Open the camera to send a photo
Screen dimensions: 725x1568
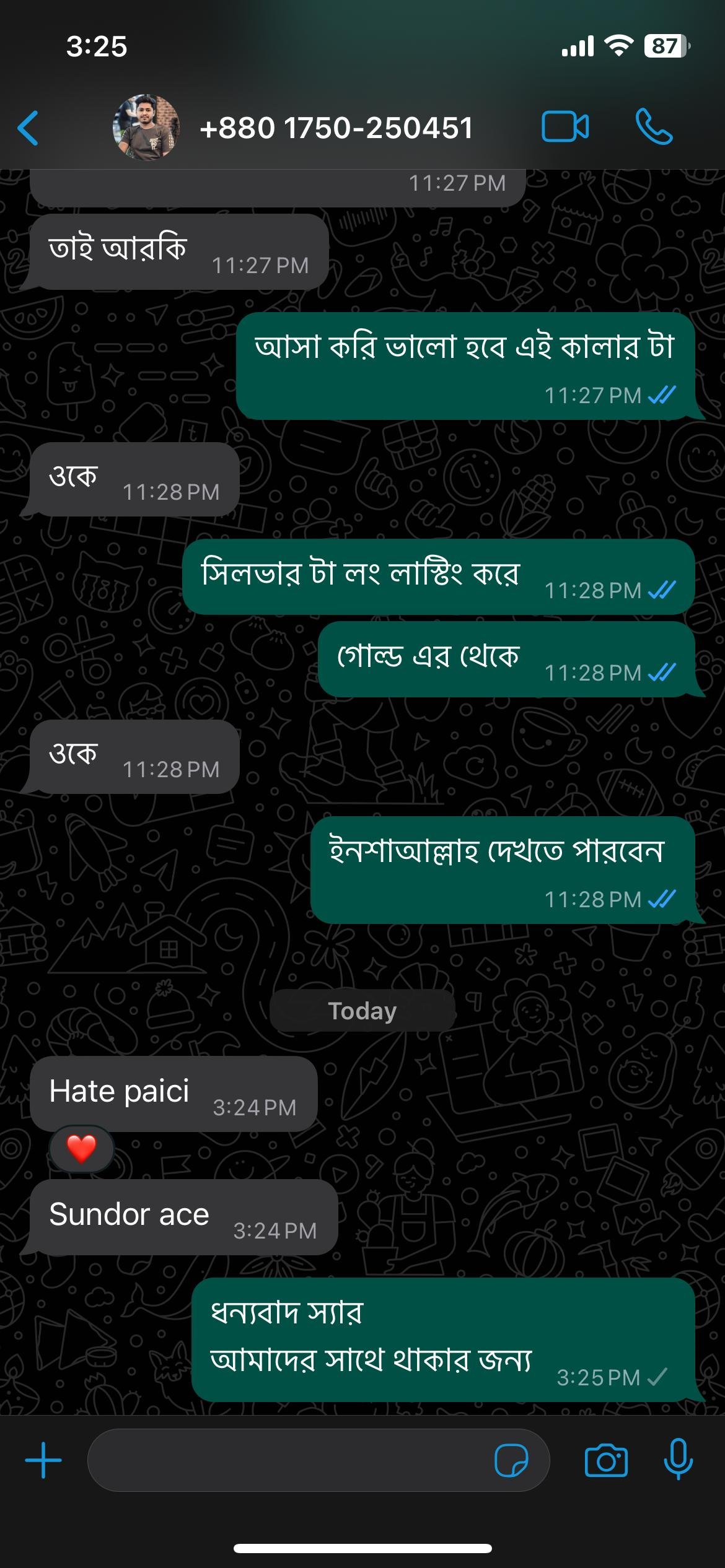click(605, 1460)
